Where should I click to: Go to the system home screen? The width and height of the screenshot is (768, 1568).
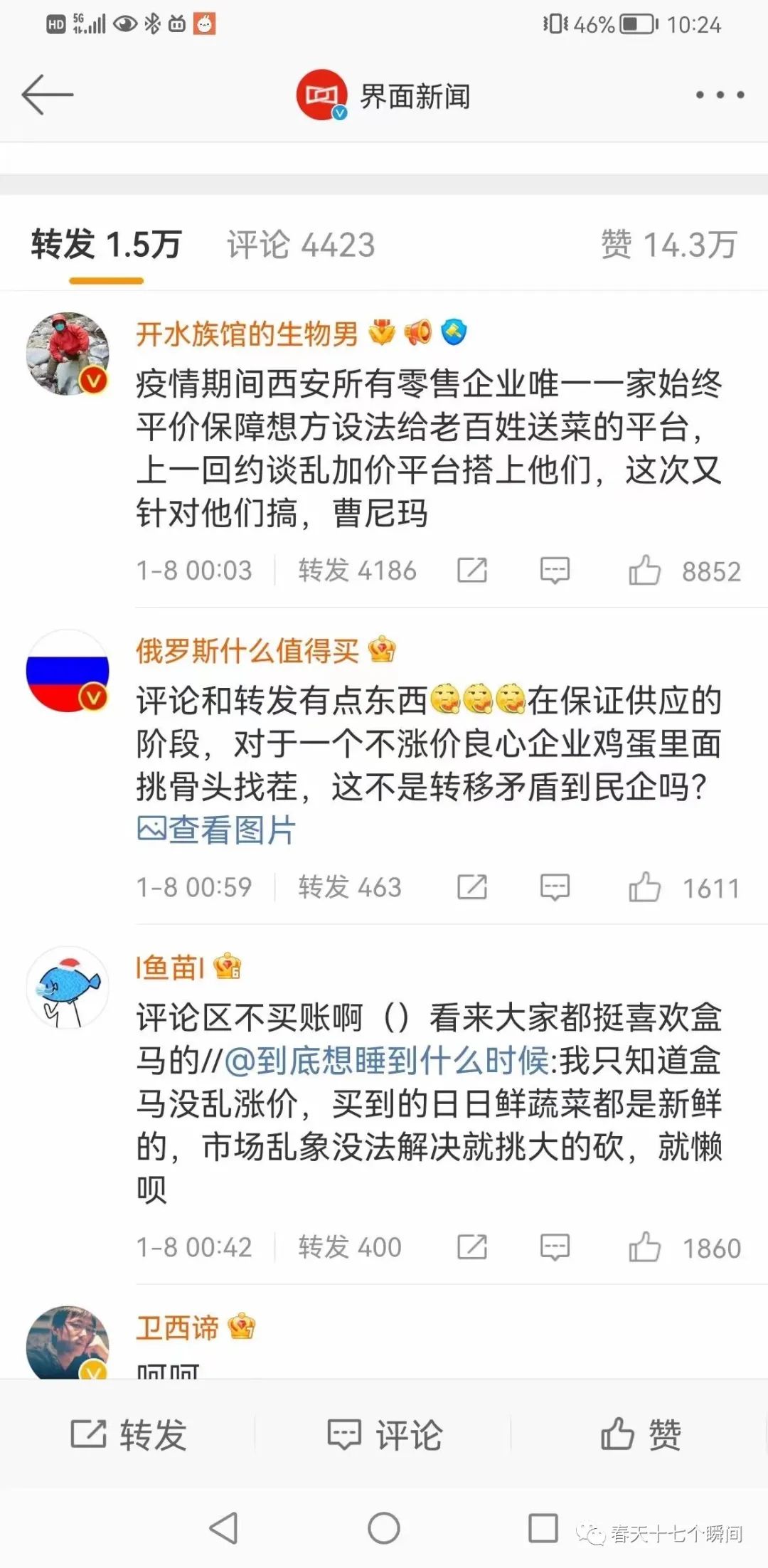384,1528
